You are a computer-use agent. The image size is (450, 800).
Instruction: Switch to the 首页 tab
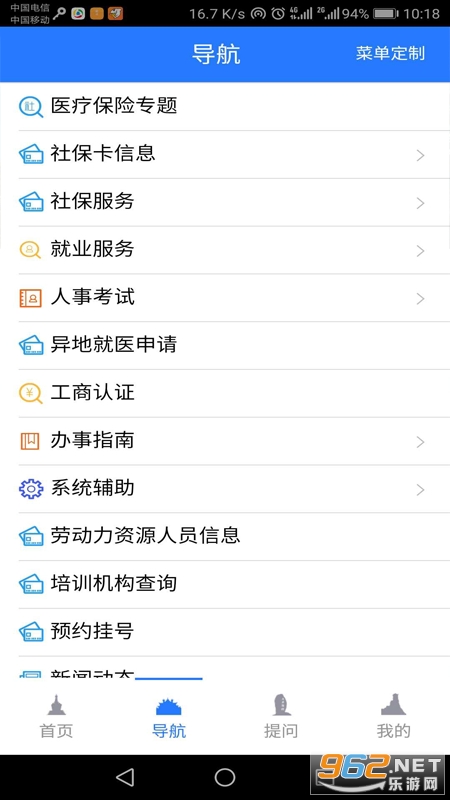point(56,716)
